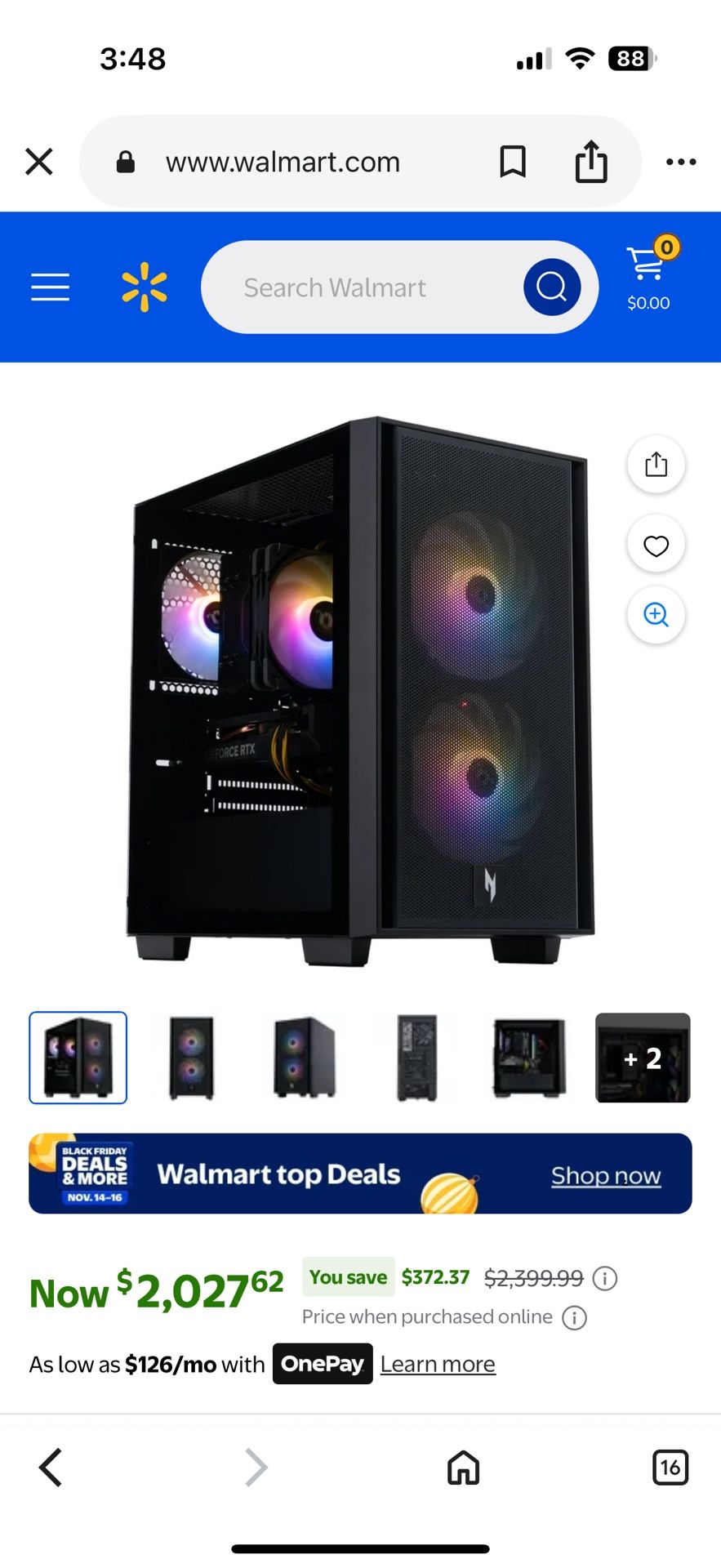Screen dimensions: 721x1568
Task: Share the product using the share icon
Action: [656, 464]
